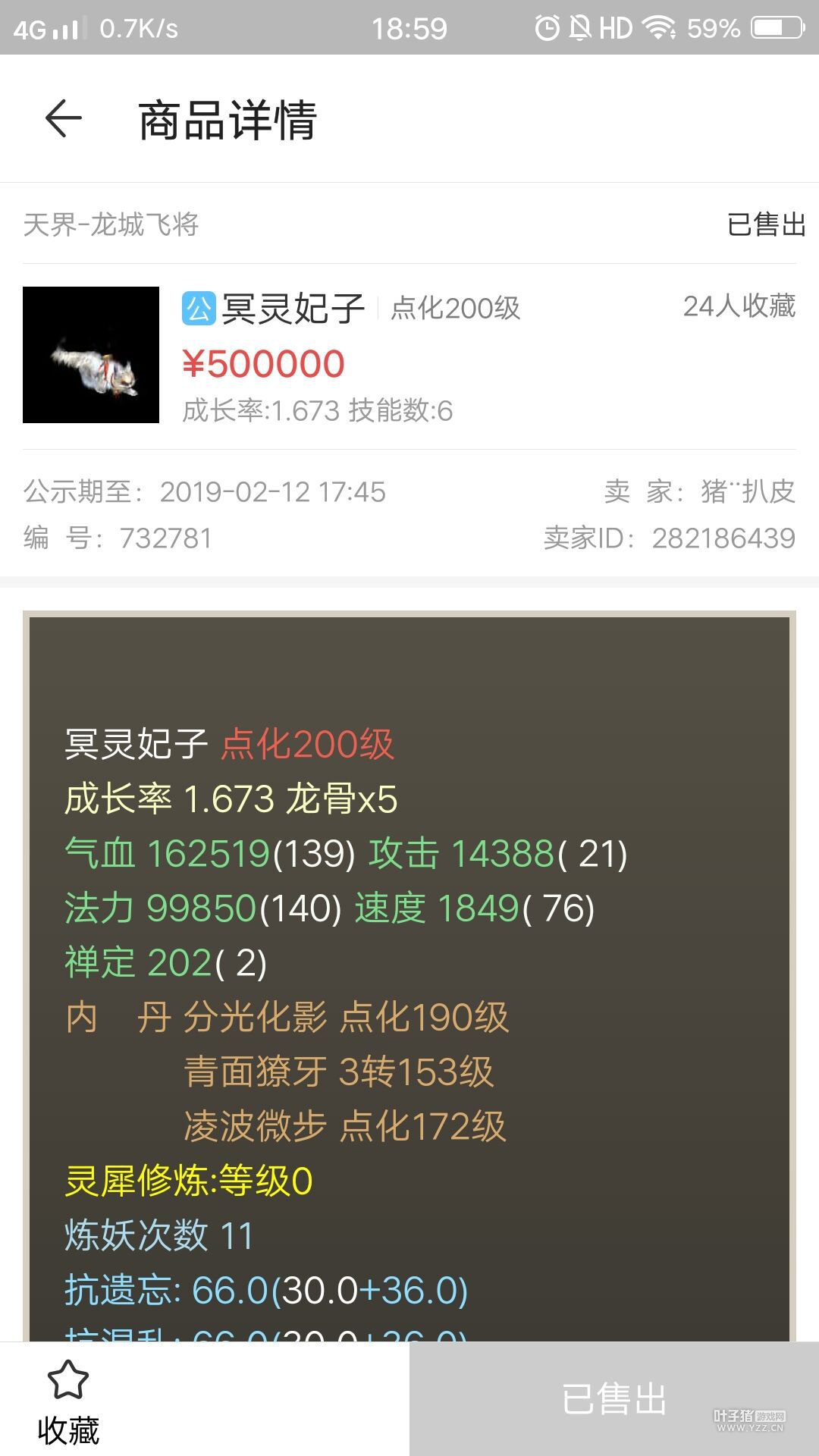
Task: Go back from the 商品详情 page
Action: (x=64, y=119)
